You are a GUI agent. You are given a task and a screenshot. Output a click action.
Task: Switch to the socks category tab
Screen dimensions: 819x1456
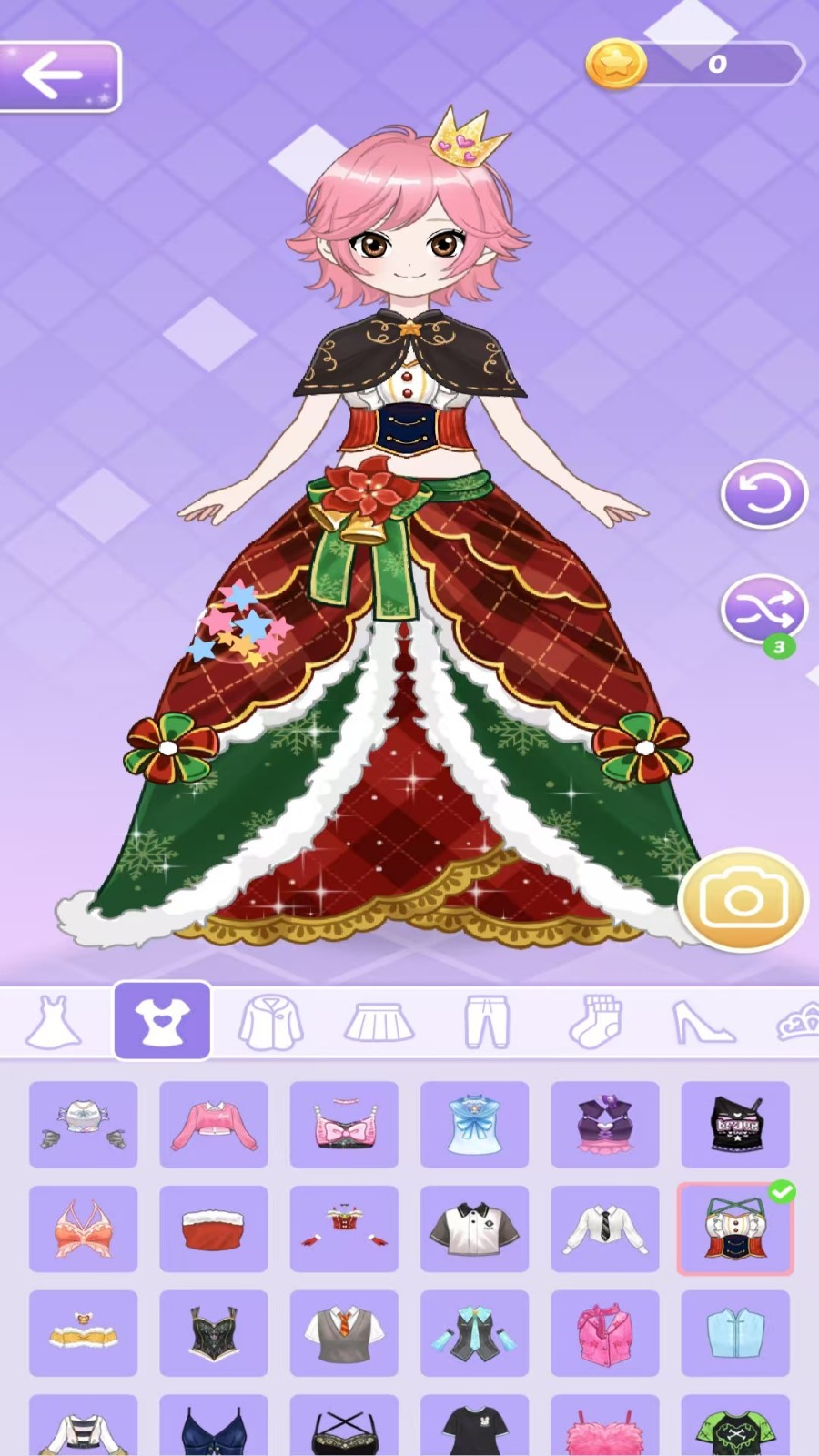(595, 1022)
